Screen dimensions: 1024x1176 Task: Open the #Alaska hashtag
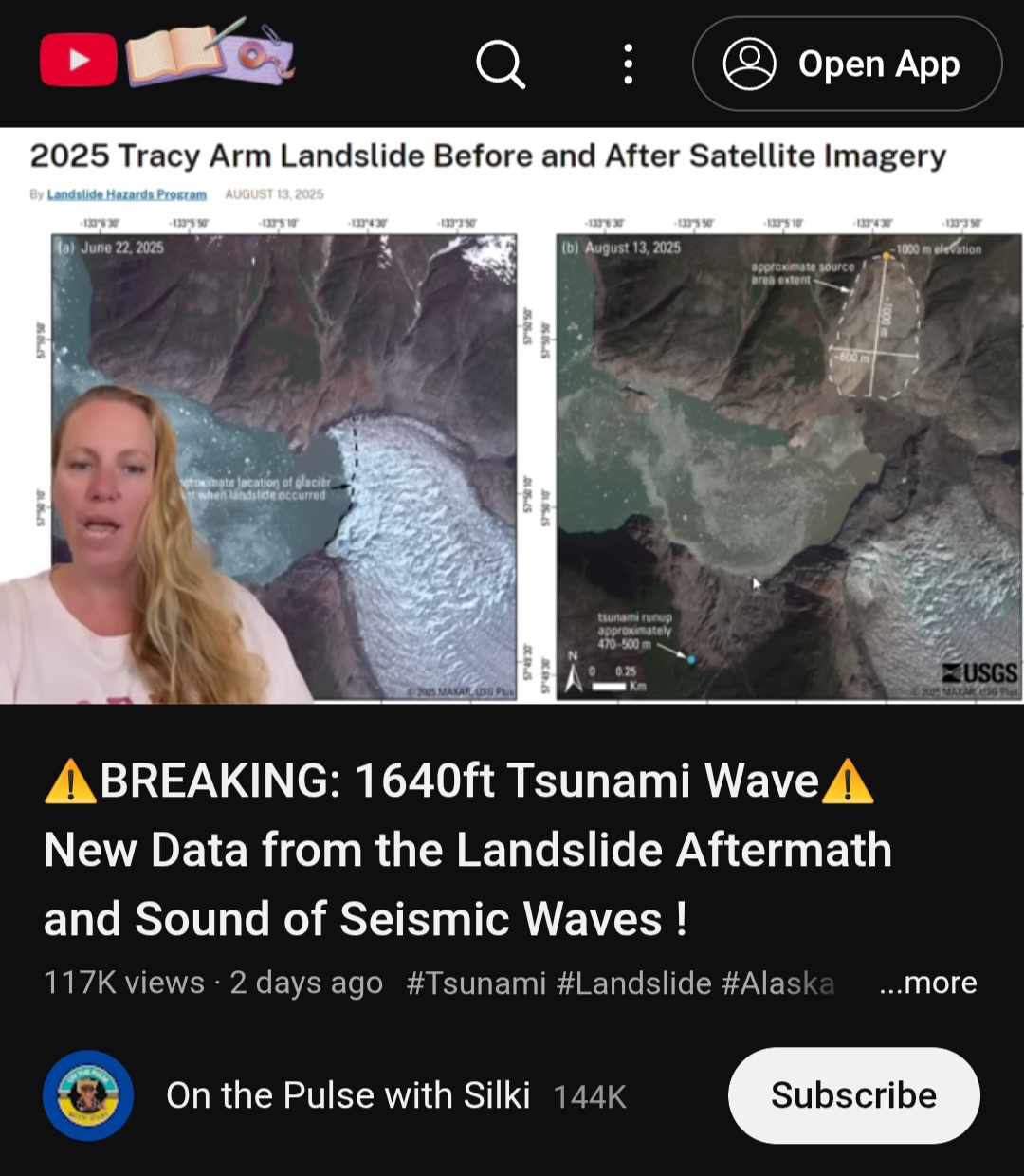(x=777, y=983)
